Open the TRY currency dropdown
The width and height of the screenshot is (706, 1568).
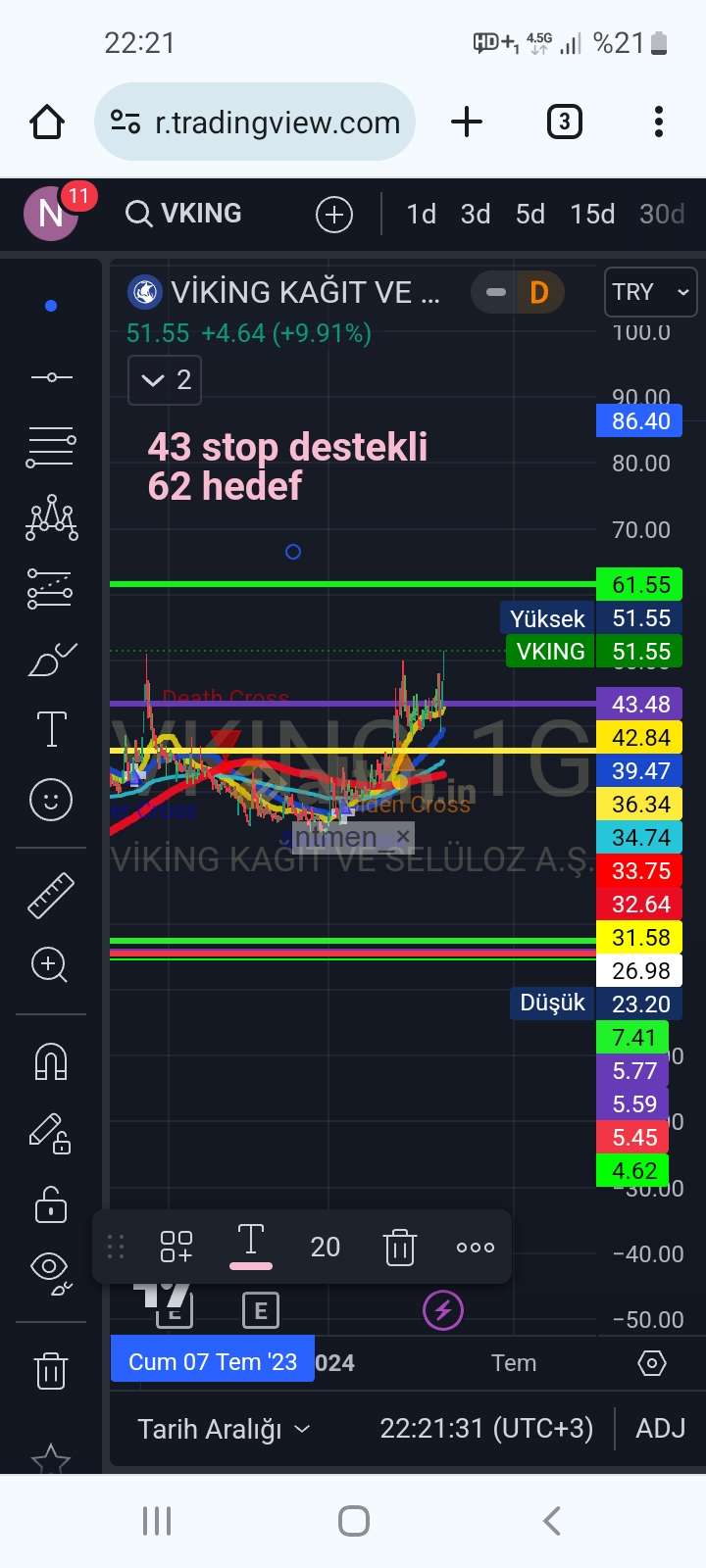(651, 292)
